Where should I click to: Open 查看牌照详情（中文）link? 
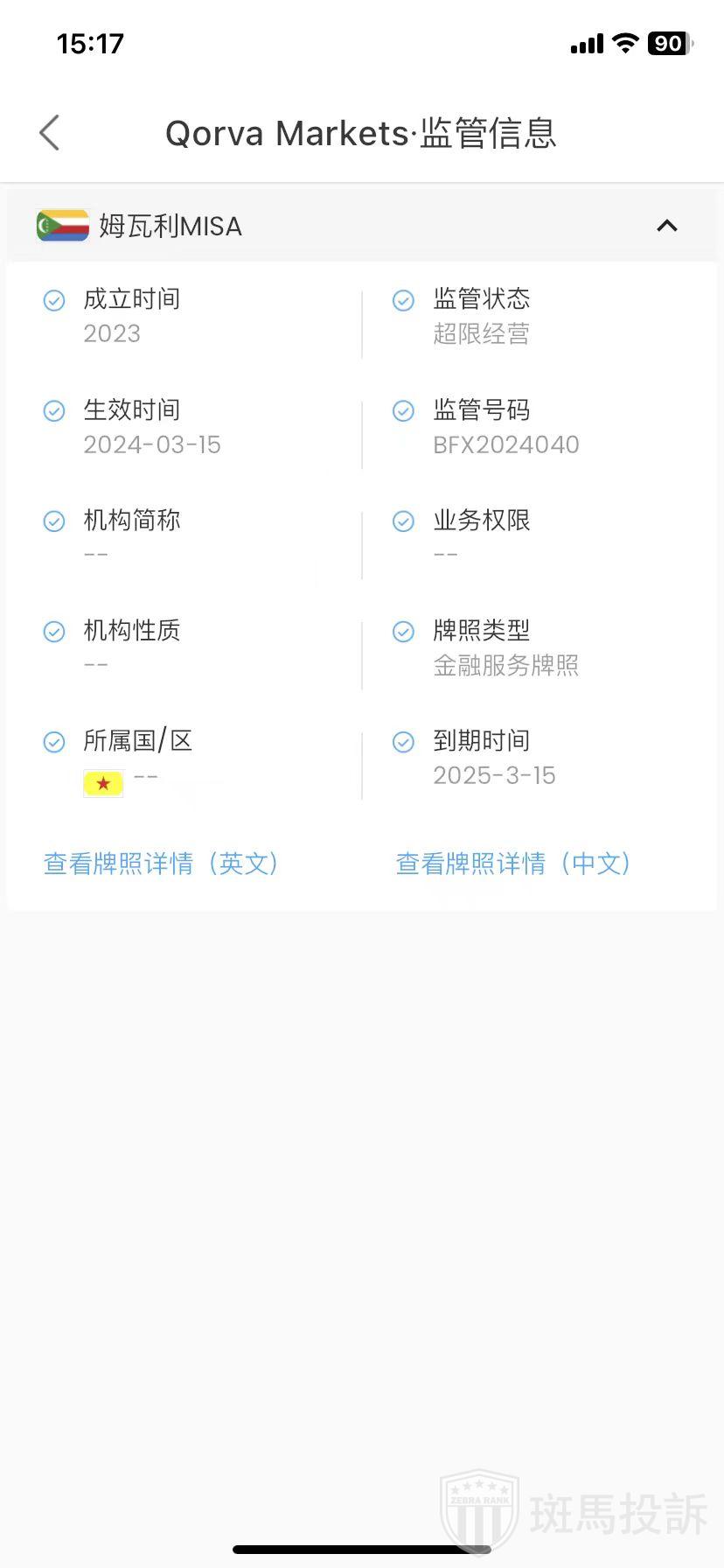coord(512,864)
